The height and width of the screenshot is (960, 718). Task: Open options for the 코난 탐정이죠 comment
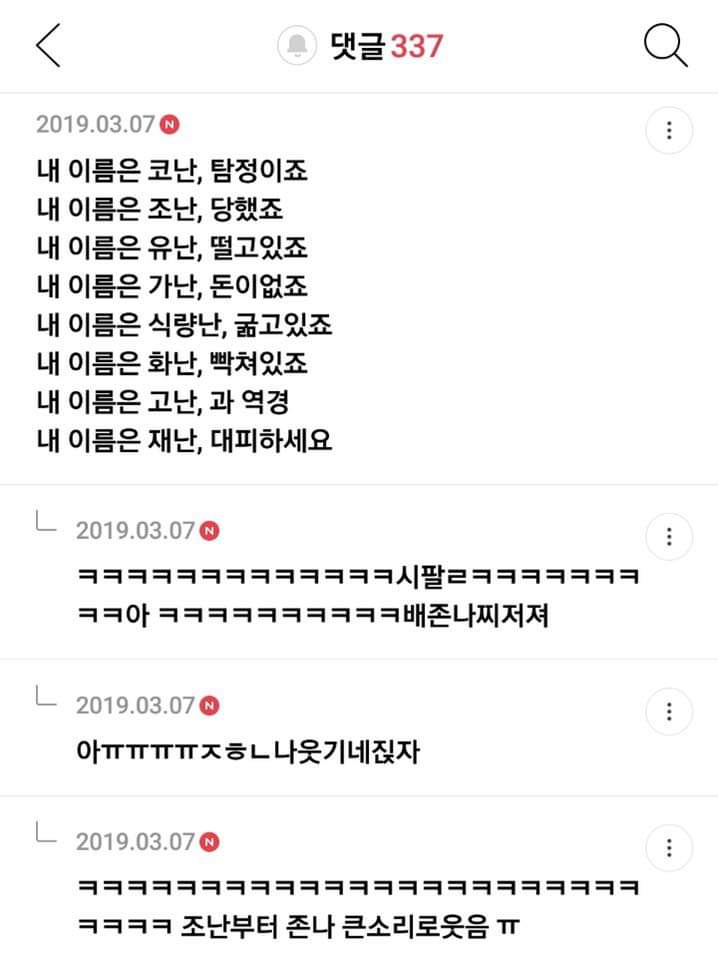(x=669, y=130)
